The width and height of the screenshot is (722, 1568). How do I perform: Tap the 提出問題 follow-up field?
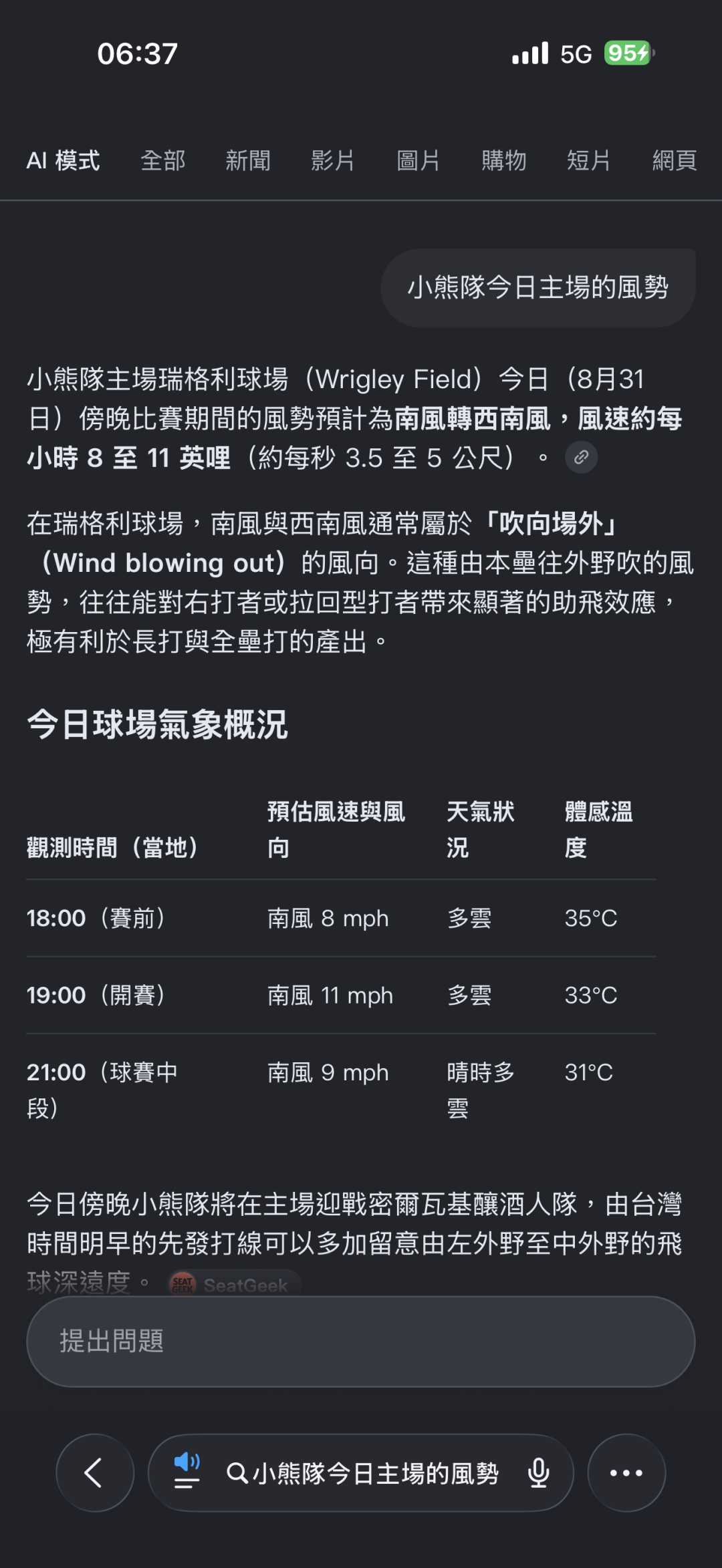[361, 1342]
